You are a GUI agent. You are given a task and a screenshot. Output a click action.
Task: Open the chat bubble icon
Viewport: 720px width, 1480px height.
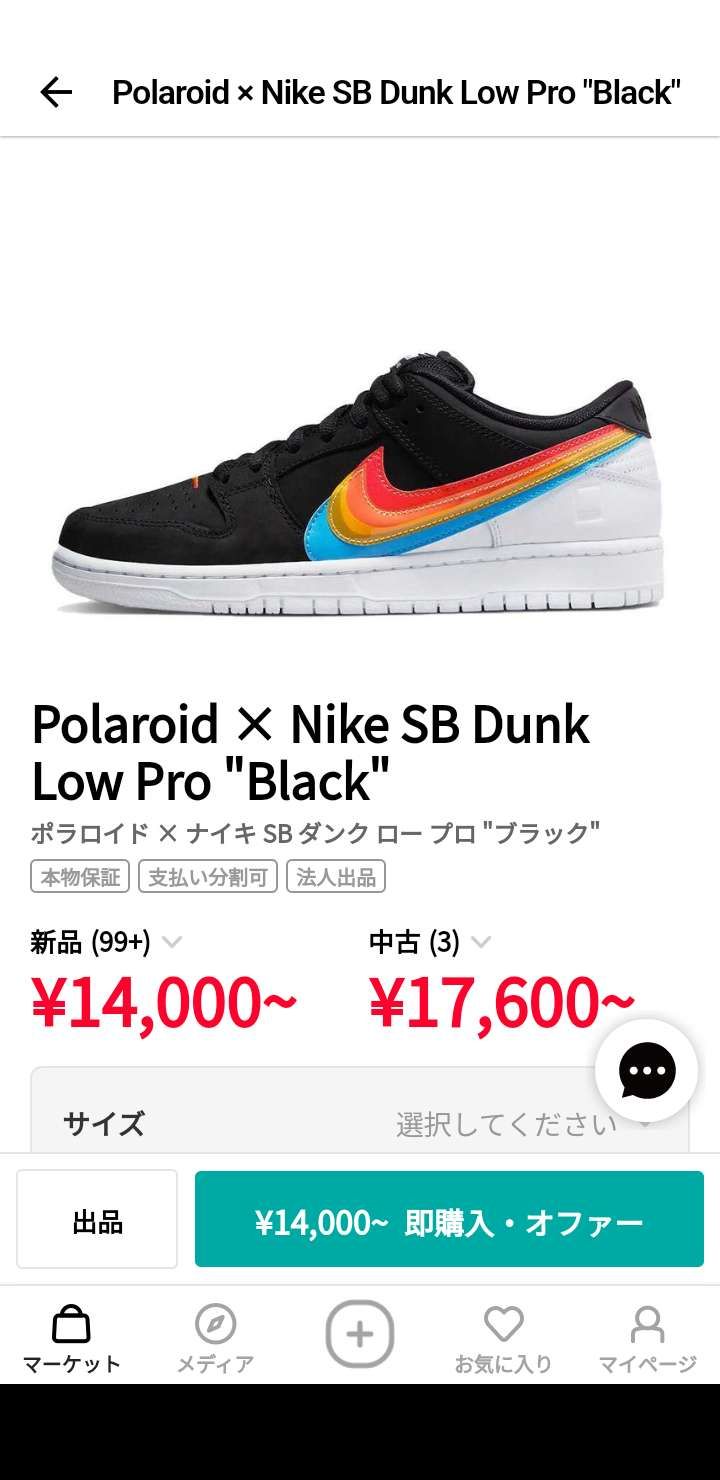pyautogui.click(x=646, y=1070)
